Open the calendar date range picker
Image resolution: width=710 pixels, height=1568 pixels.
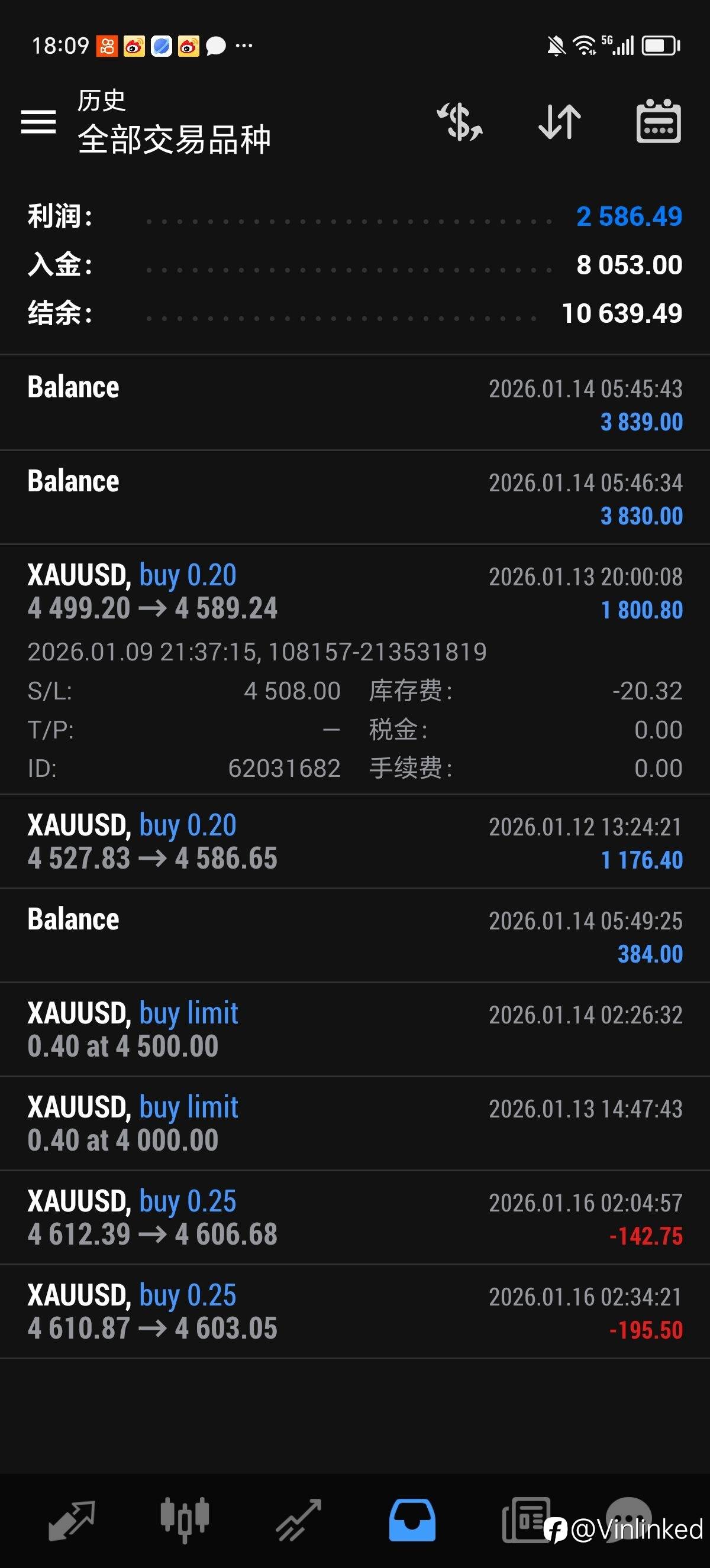pyautogui.click(x=659, y=121)
